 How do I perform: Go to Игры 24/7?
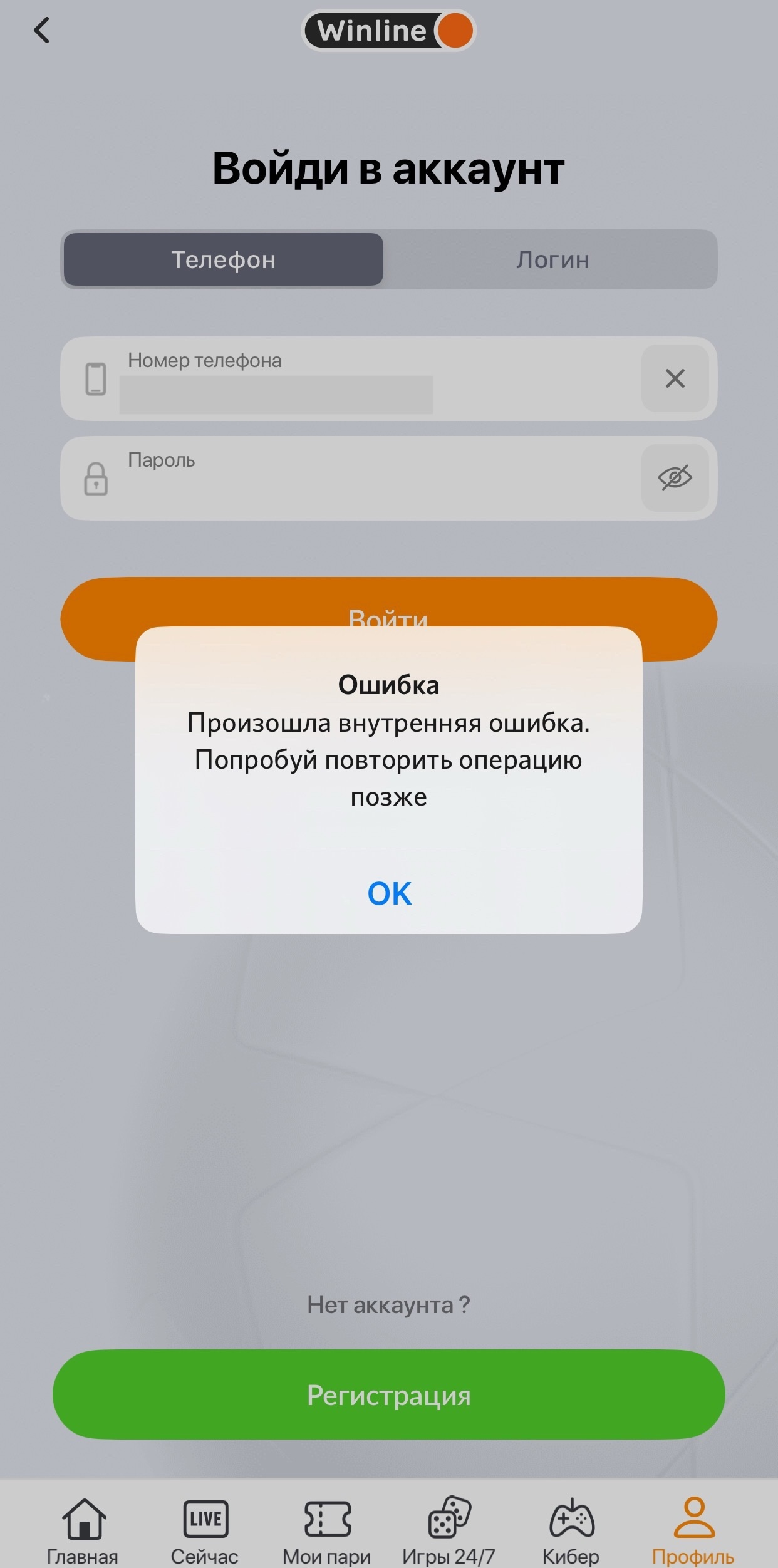click(449, 1530)
